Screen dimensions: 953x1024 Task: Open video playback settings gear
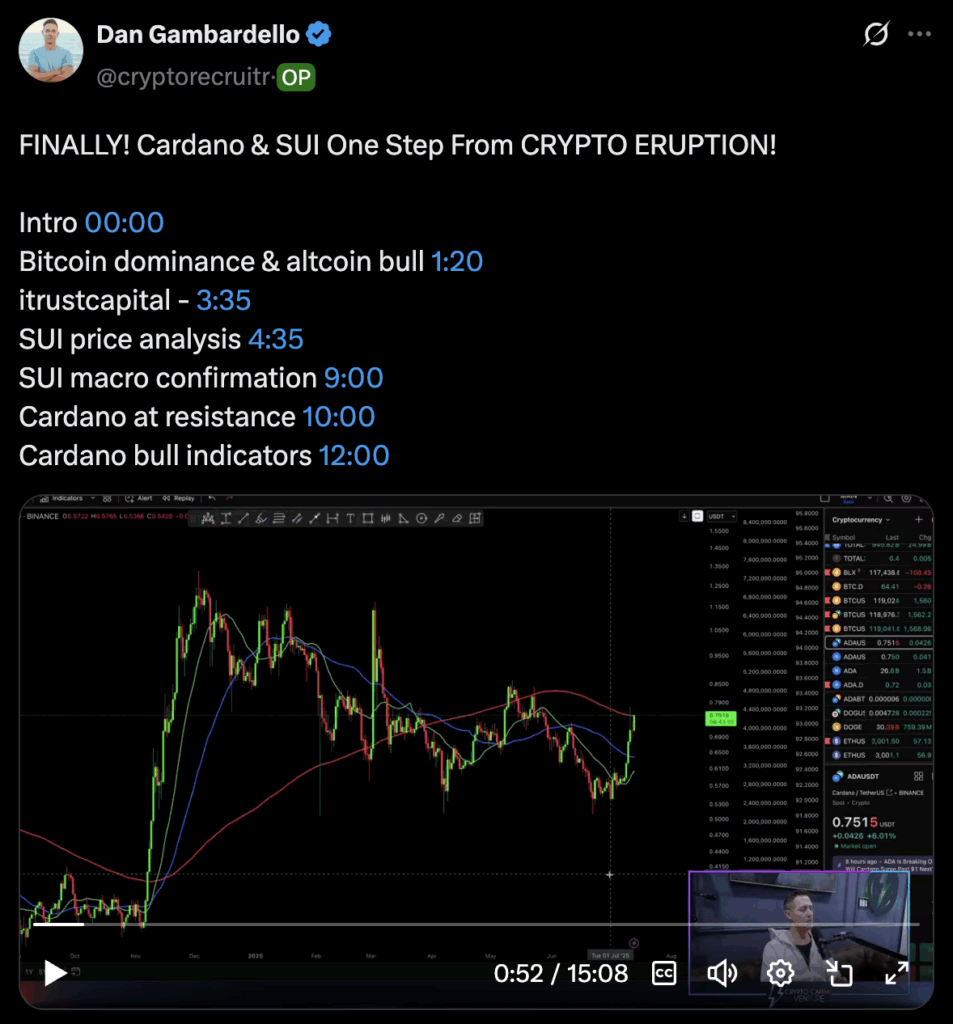780,972
